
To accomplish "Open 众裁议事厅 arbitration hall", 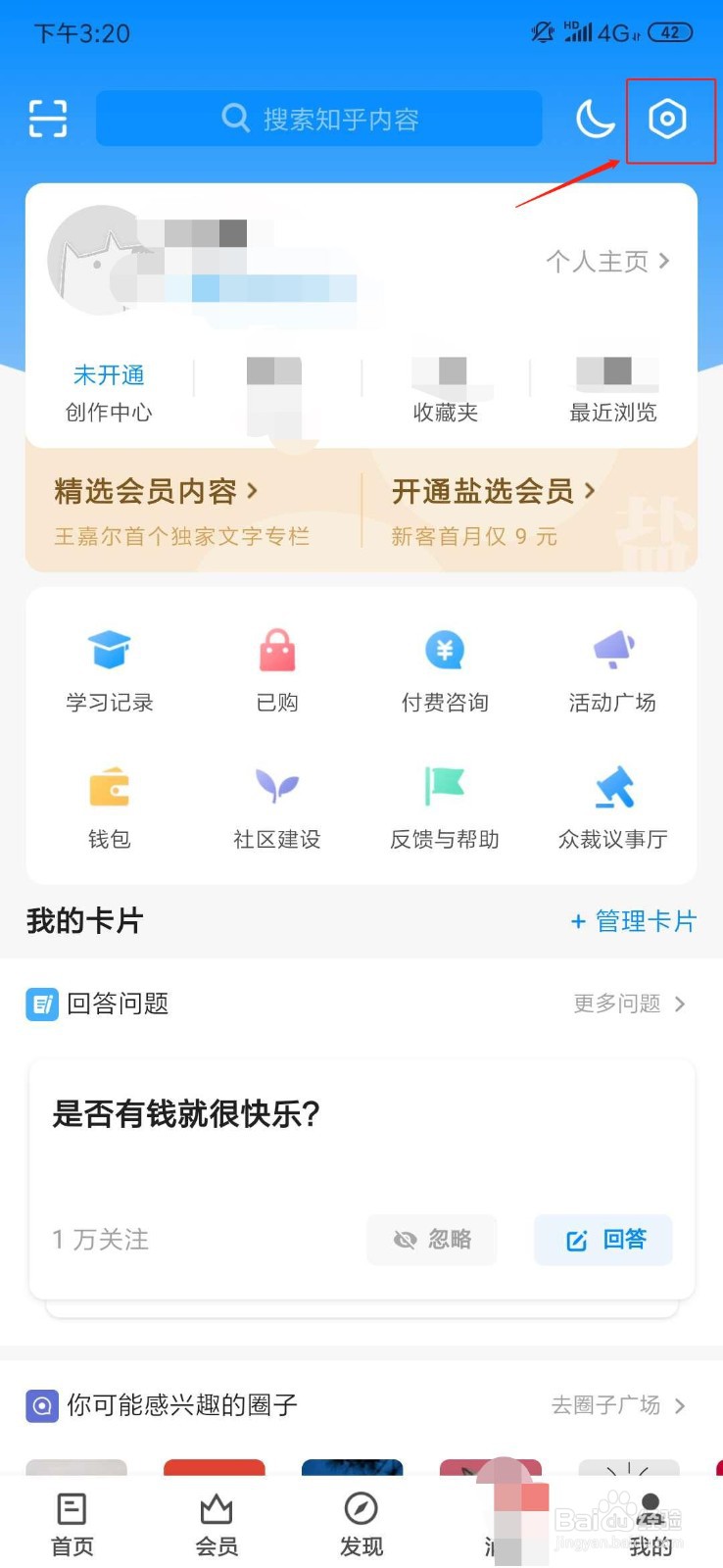I will [612, 804].
